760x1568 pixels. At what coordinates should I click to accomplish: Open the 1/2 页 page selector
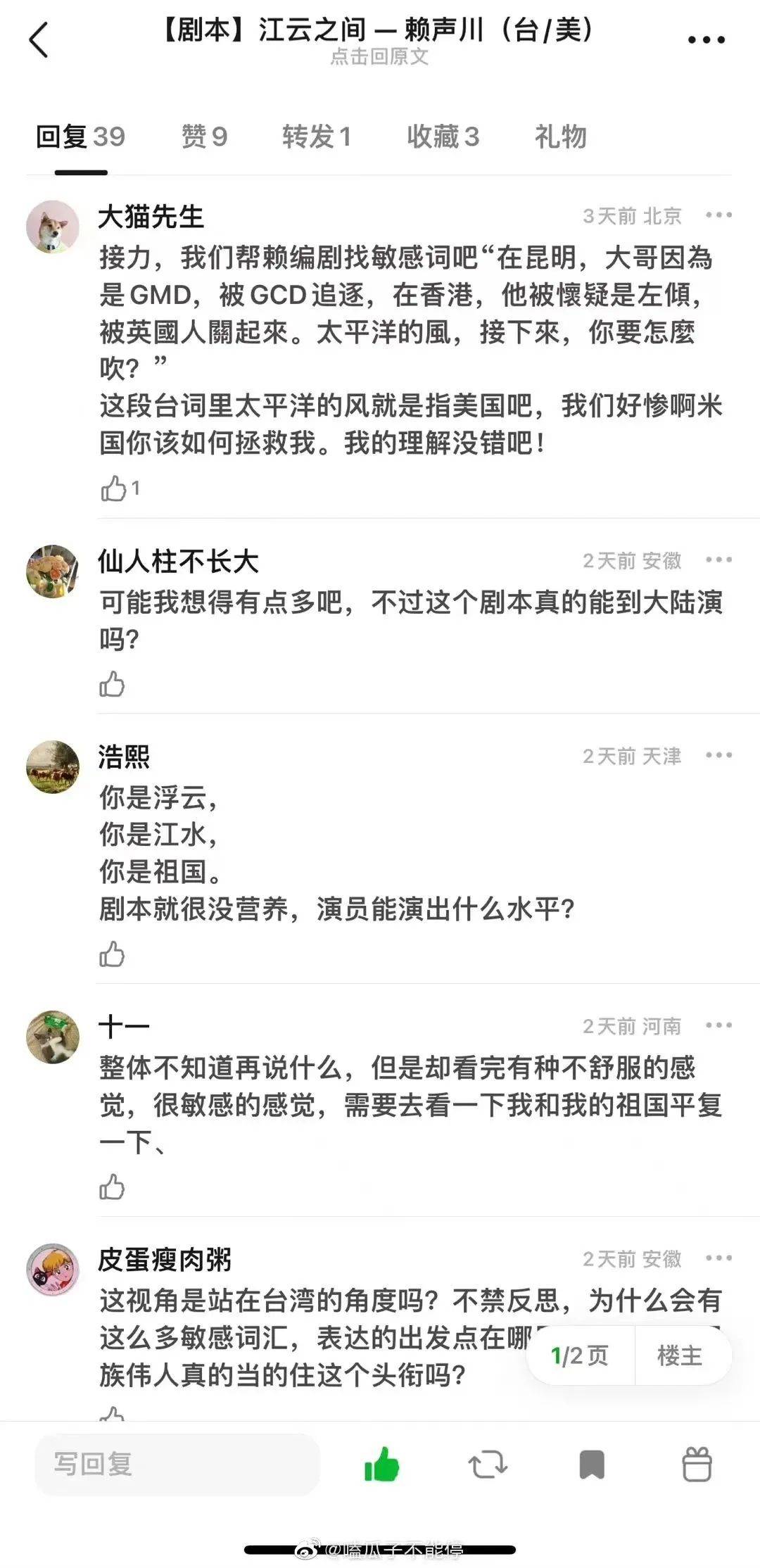pos(580,1355)
